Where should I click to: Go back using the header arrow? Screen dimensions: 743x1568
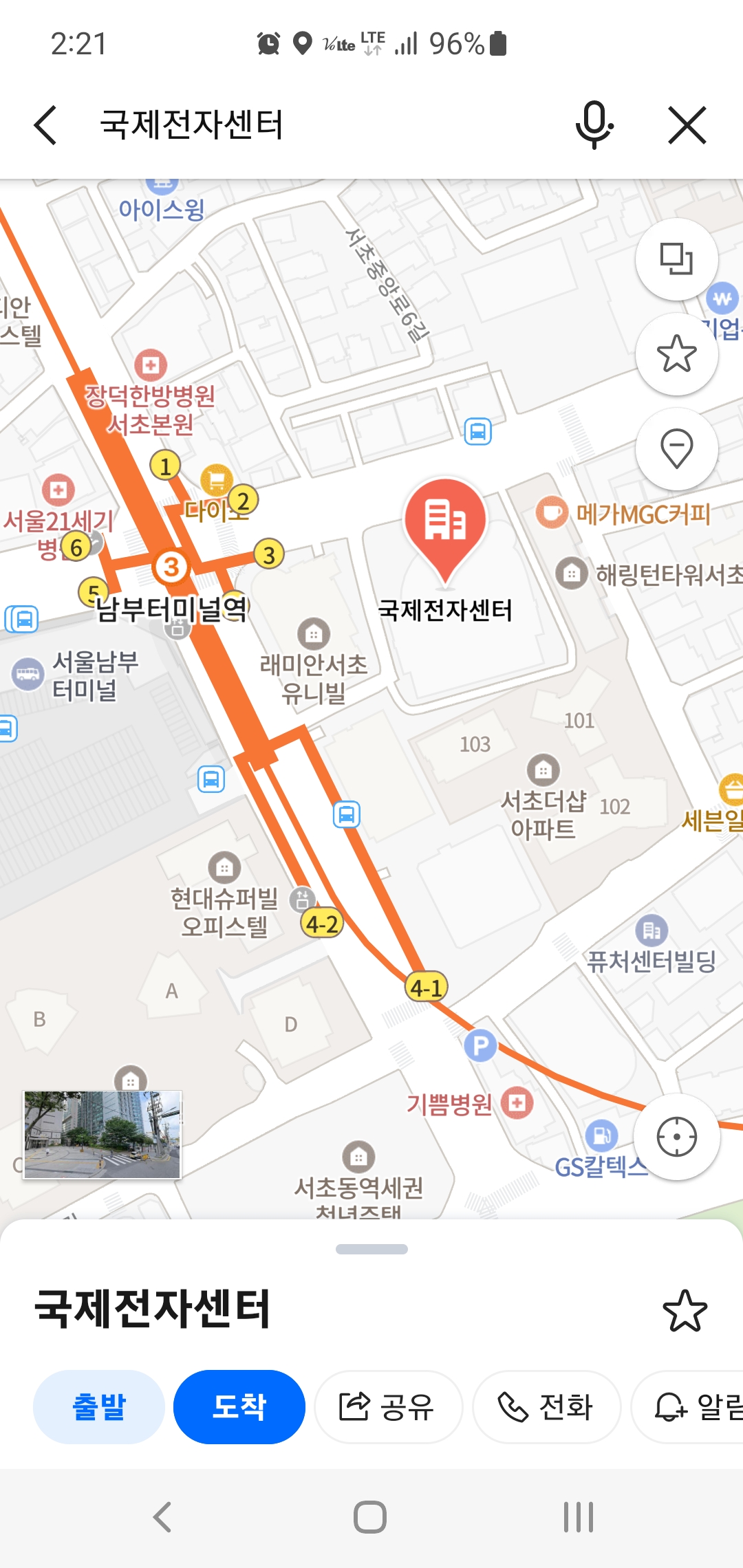[x=45, y=125]
